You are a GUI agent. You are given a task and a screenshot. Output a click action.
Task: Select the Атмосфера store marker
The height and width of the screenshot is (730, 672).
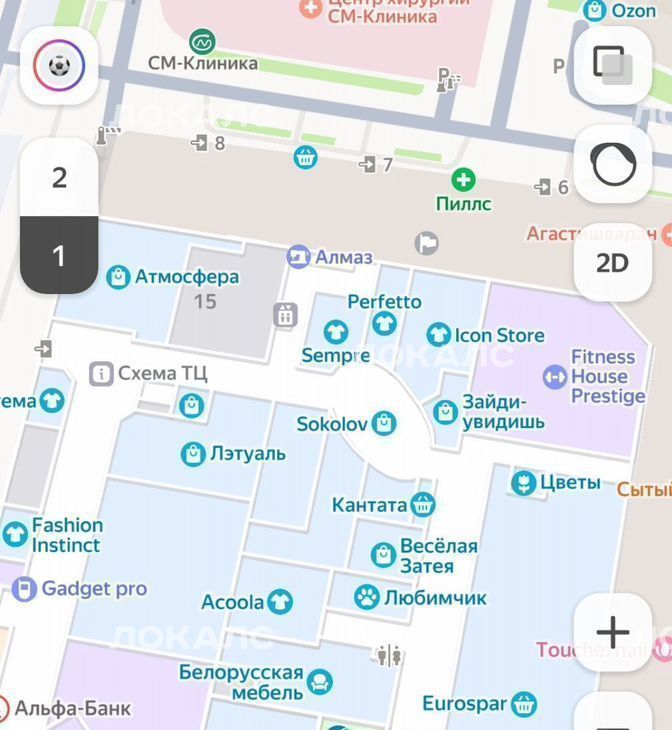tap(119, 276)
